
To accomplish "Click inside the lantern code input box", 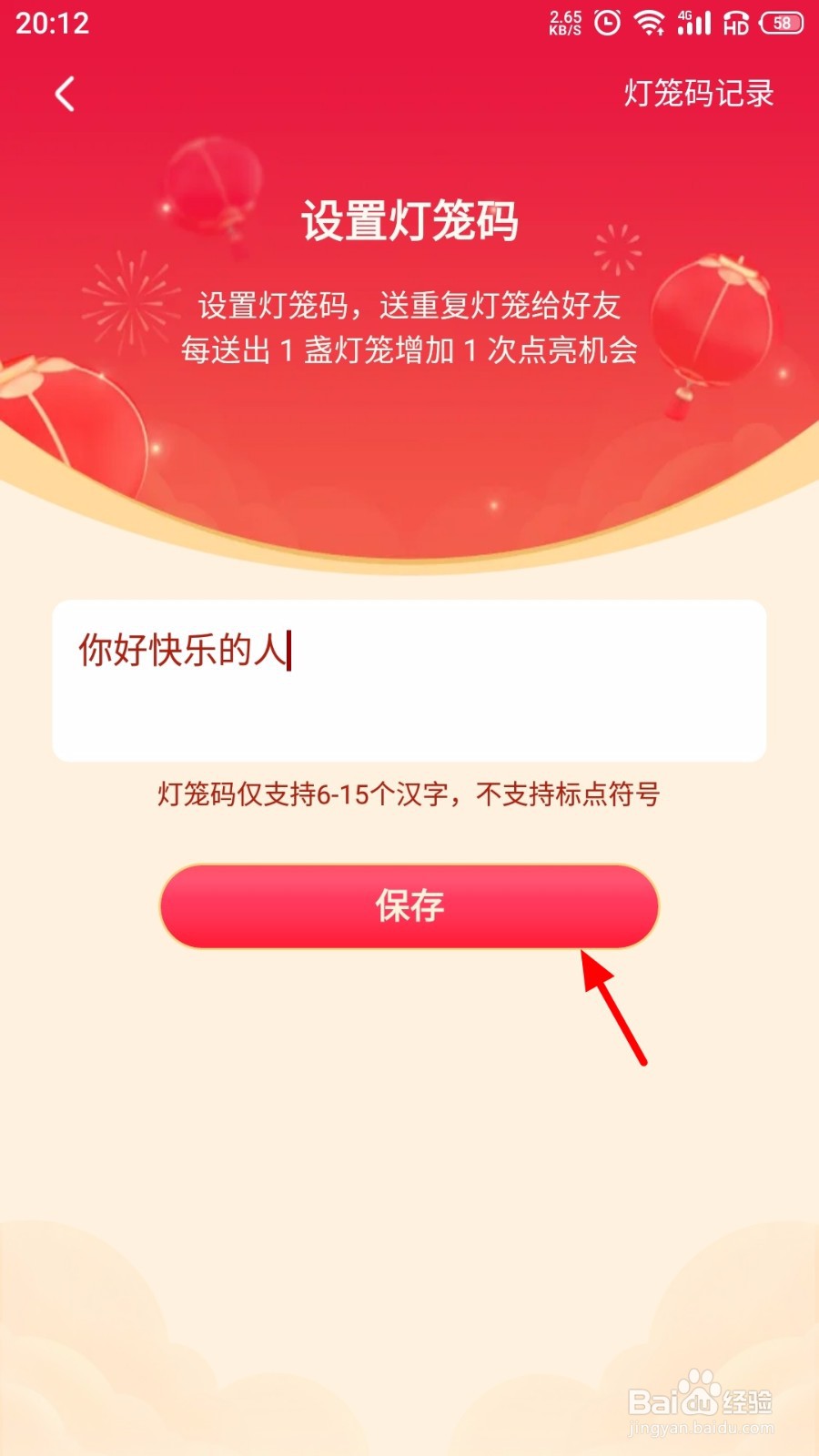I will click(409, 678).
